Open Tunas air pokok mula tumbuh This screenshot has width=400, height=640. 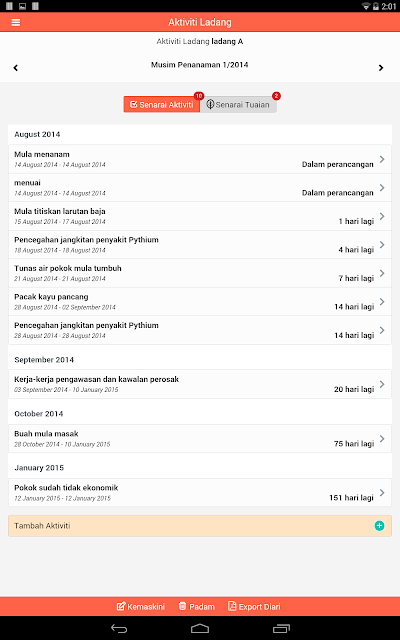[200, 273]
